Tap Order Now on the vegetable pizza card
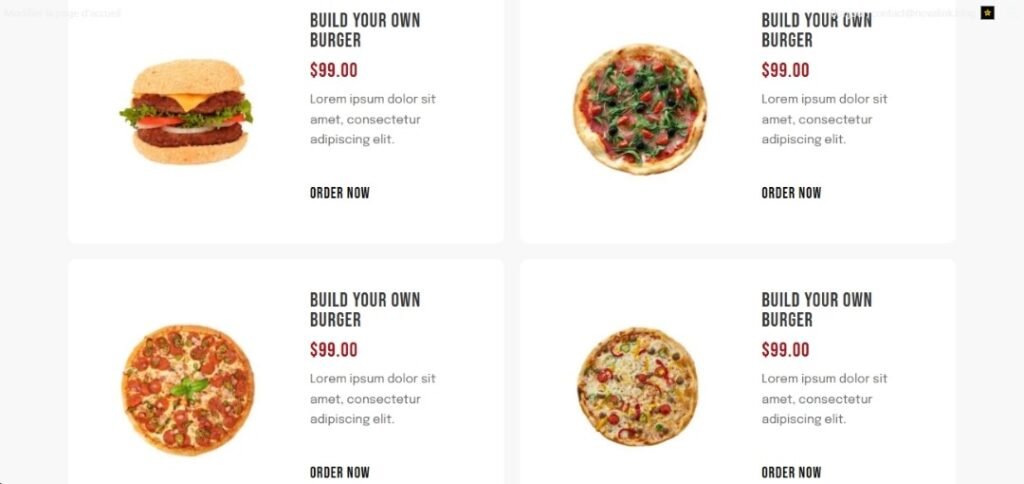 [791, 472]
